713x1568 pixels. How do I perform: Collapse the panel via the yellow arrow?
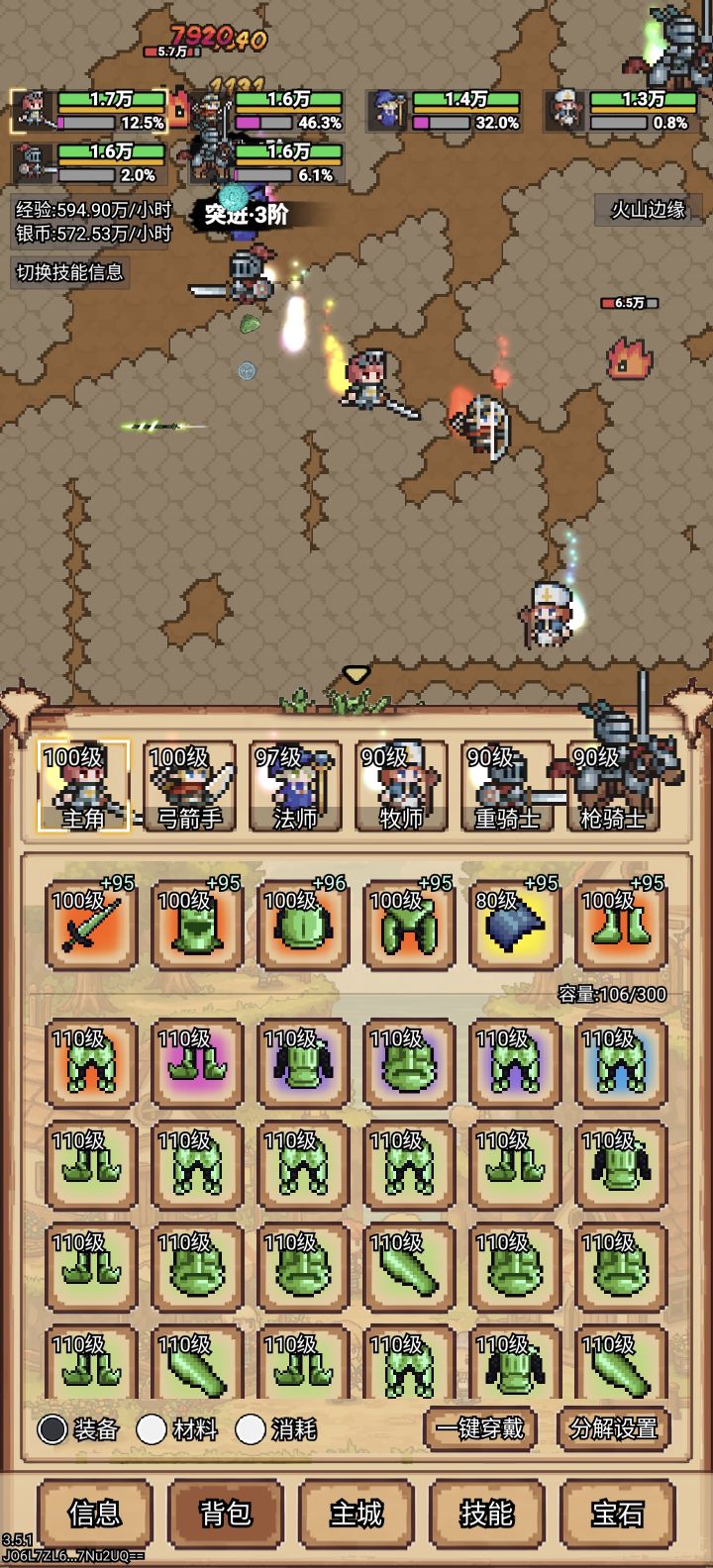[356, 672]
